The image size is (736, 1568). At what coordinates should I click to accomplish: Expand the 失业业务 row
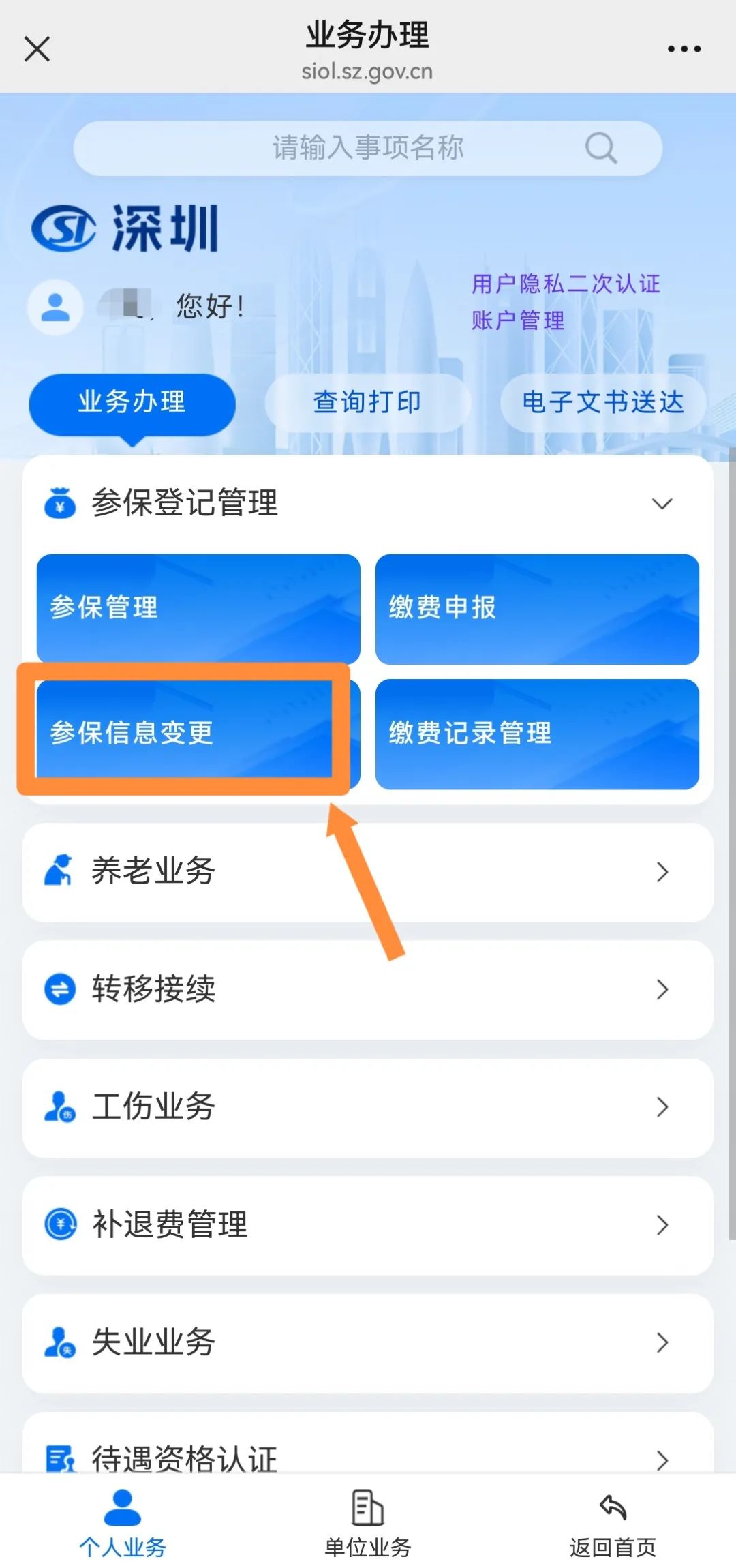point(367,1342)
